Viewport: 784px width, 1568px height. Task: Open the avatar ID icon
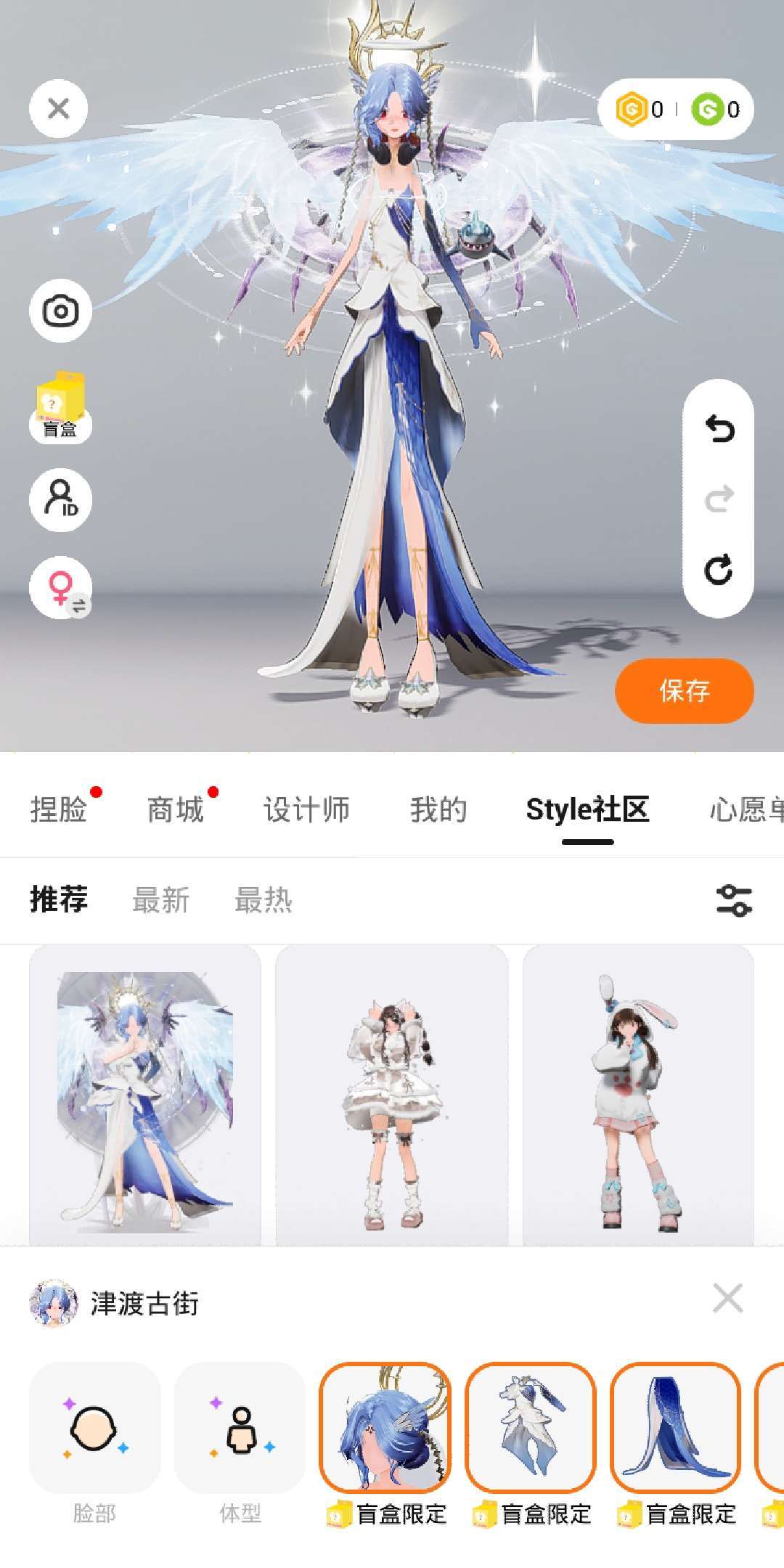point(60,499)
